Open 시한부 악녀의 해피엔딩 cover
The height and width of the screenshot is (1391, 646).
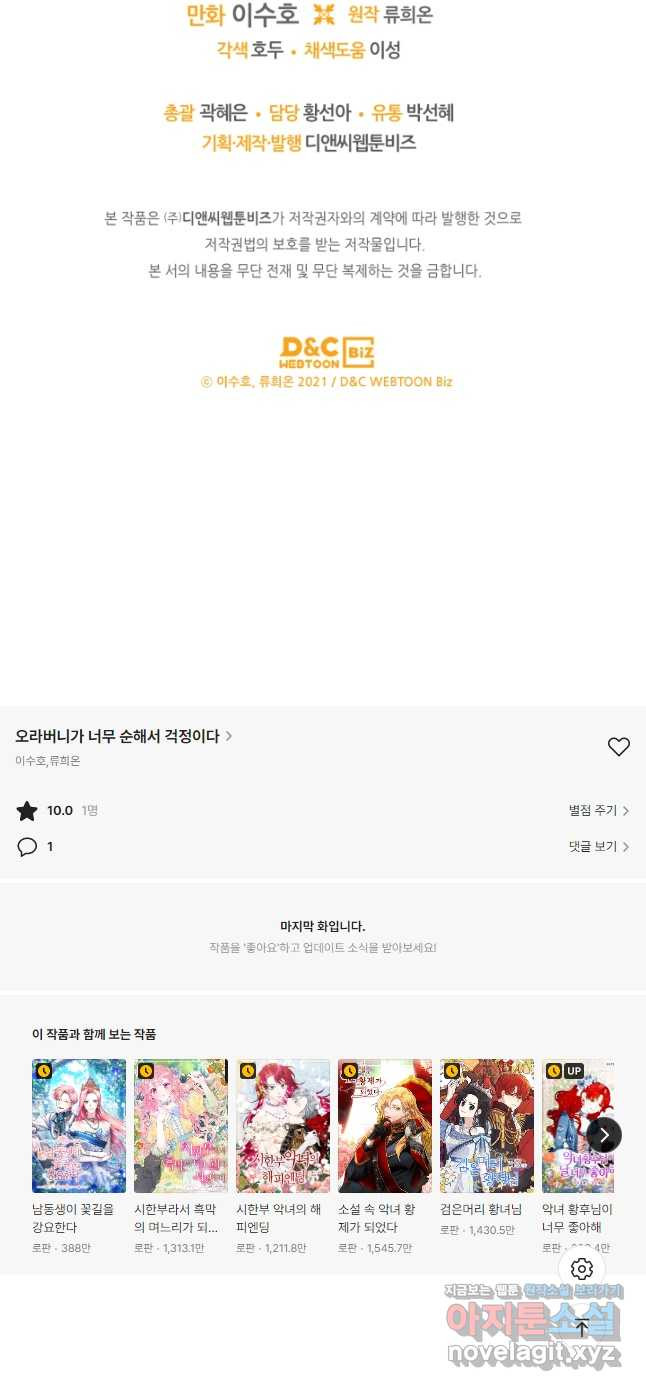point(283,1126)
